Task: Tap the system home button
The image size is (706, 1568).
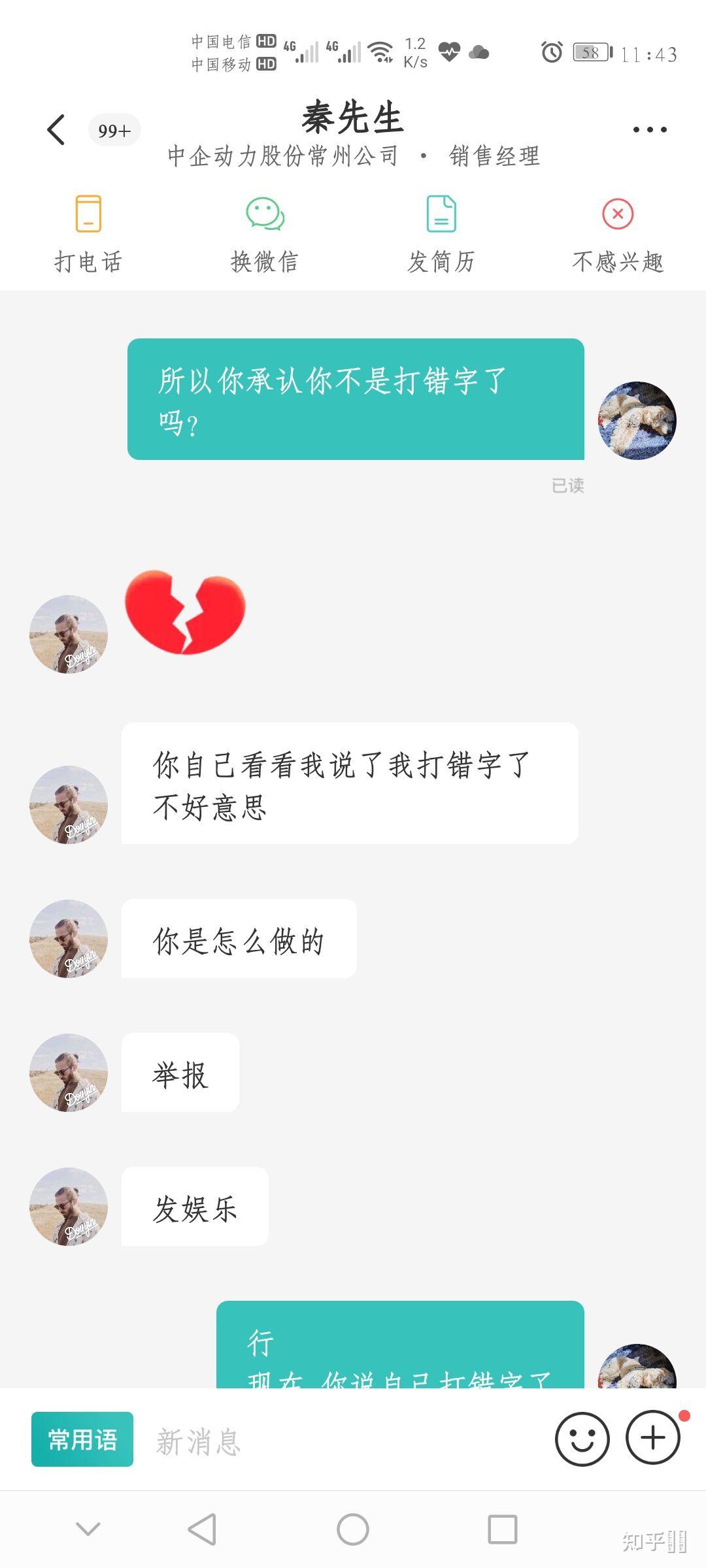Action: pyautogui.click(x=353, y=1529)
